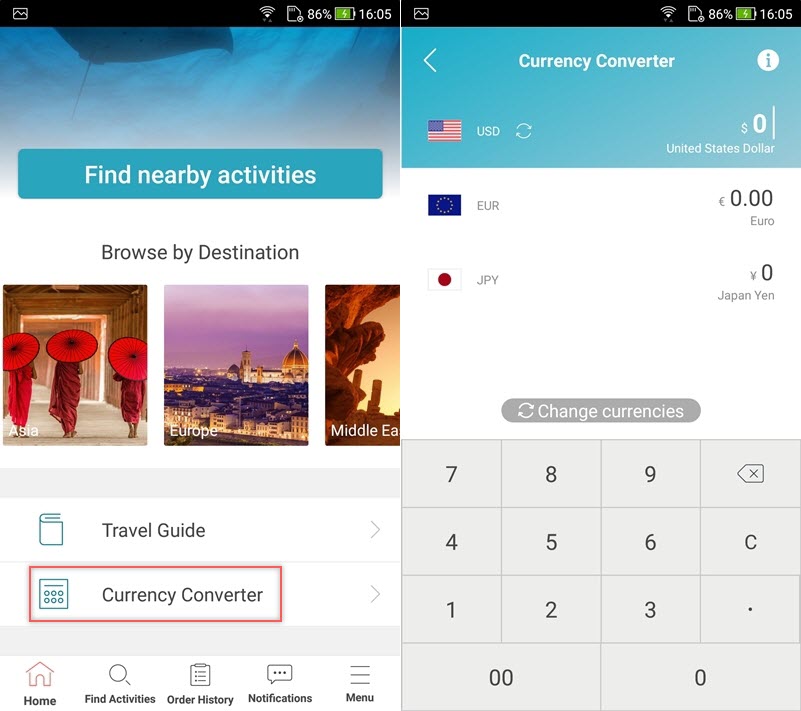
Task: Open the Travel Guide row
Action: (200, 530)
